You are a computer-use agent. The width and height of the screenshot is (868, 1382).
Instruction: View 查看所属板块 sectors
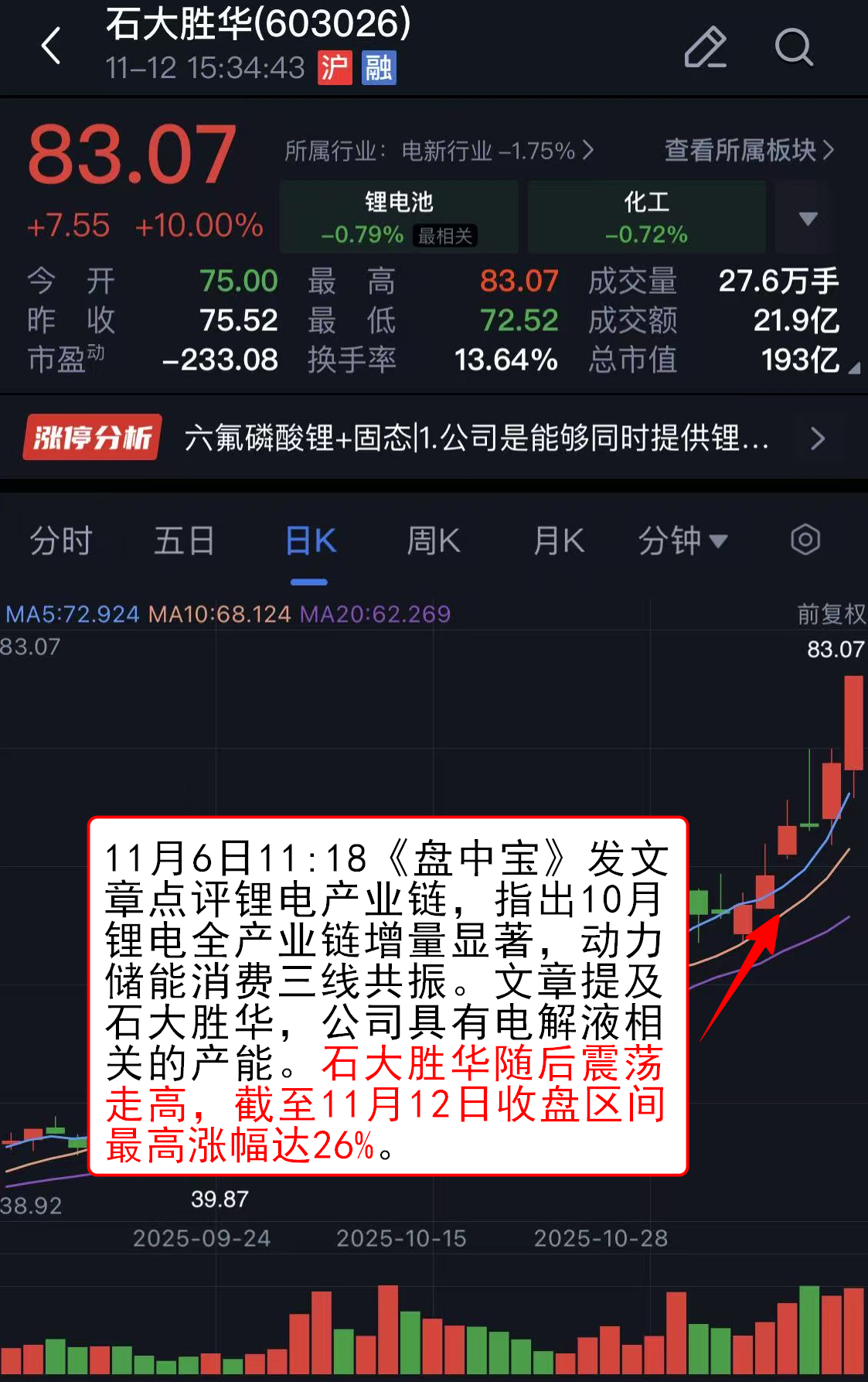tap(748, 150)
